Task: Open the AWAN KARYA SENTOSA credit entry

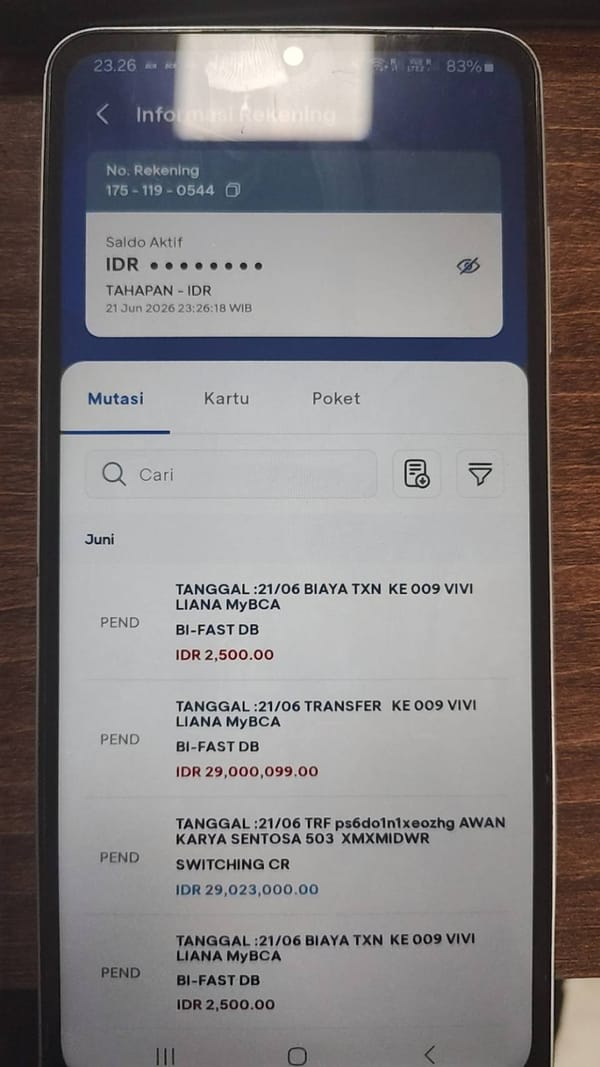Action: (x=295, y=856)
